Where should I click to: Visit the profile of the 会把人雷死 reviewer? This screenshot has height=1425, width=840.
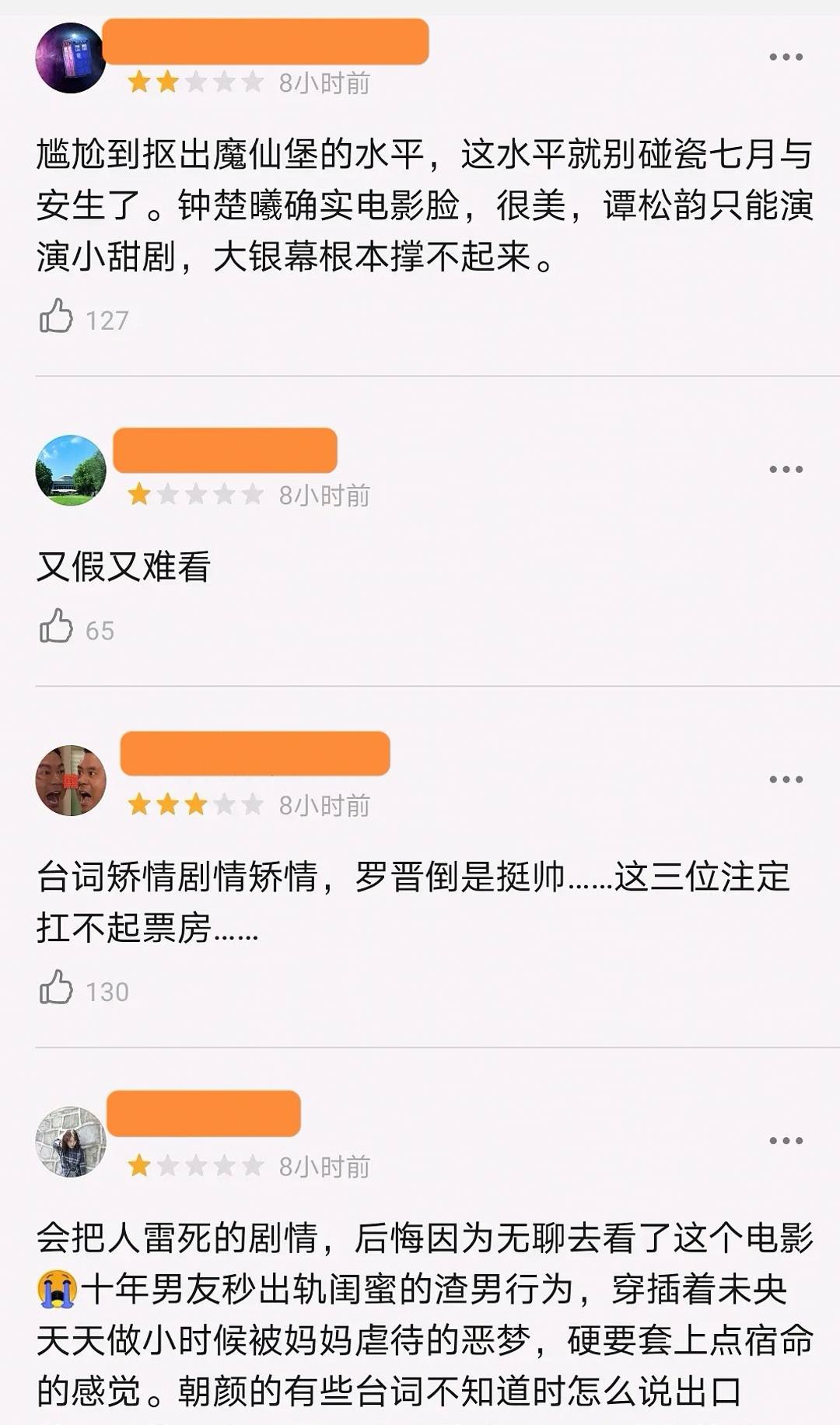71,1142
